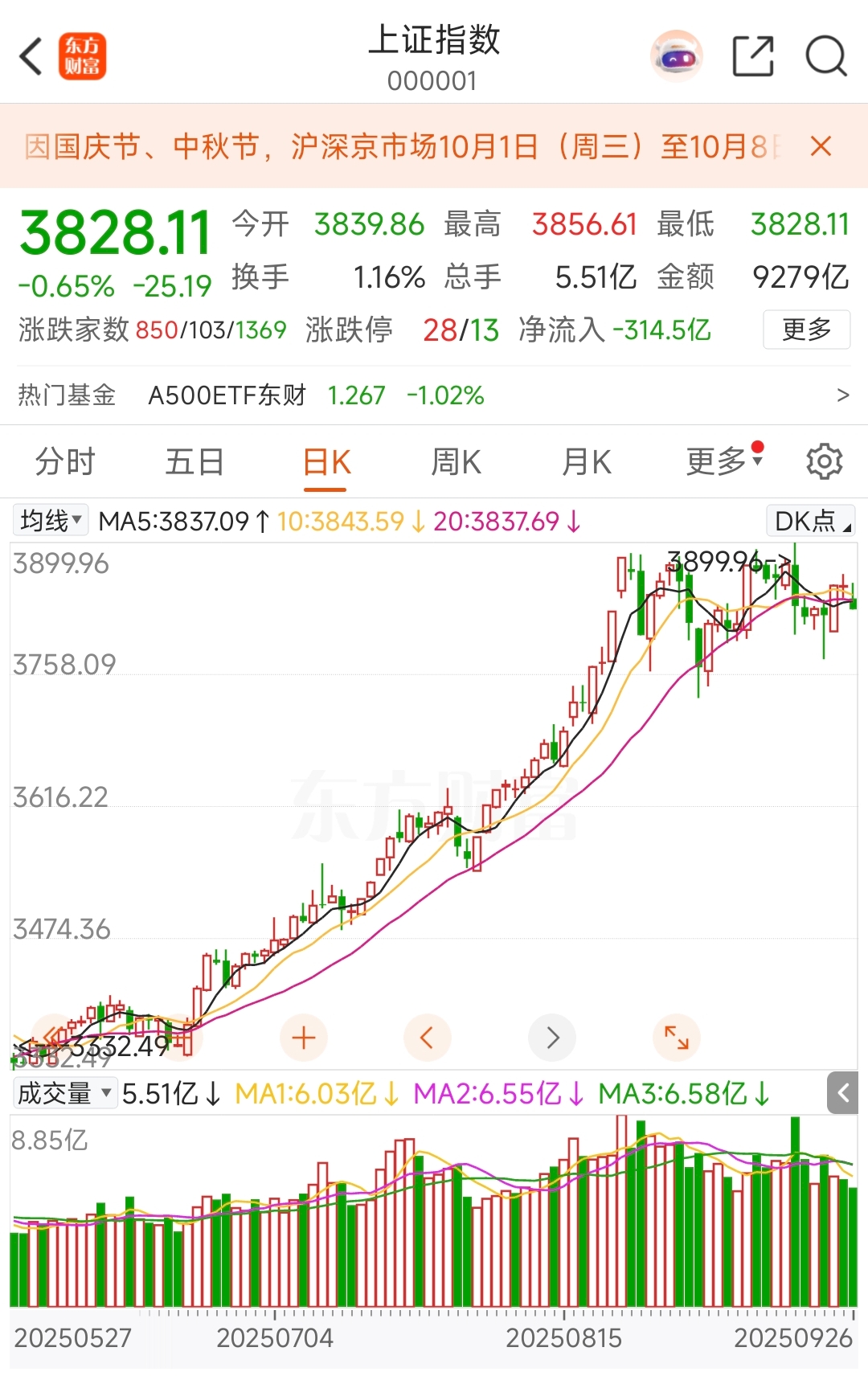Expand the 更多 chart period dropdown
Screen dimensions: 868x1376
(x=723, y=461)
